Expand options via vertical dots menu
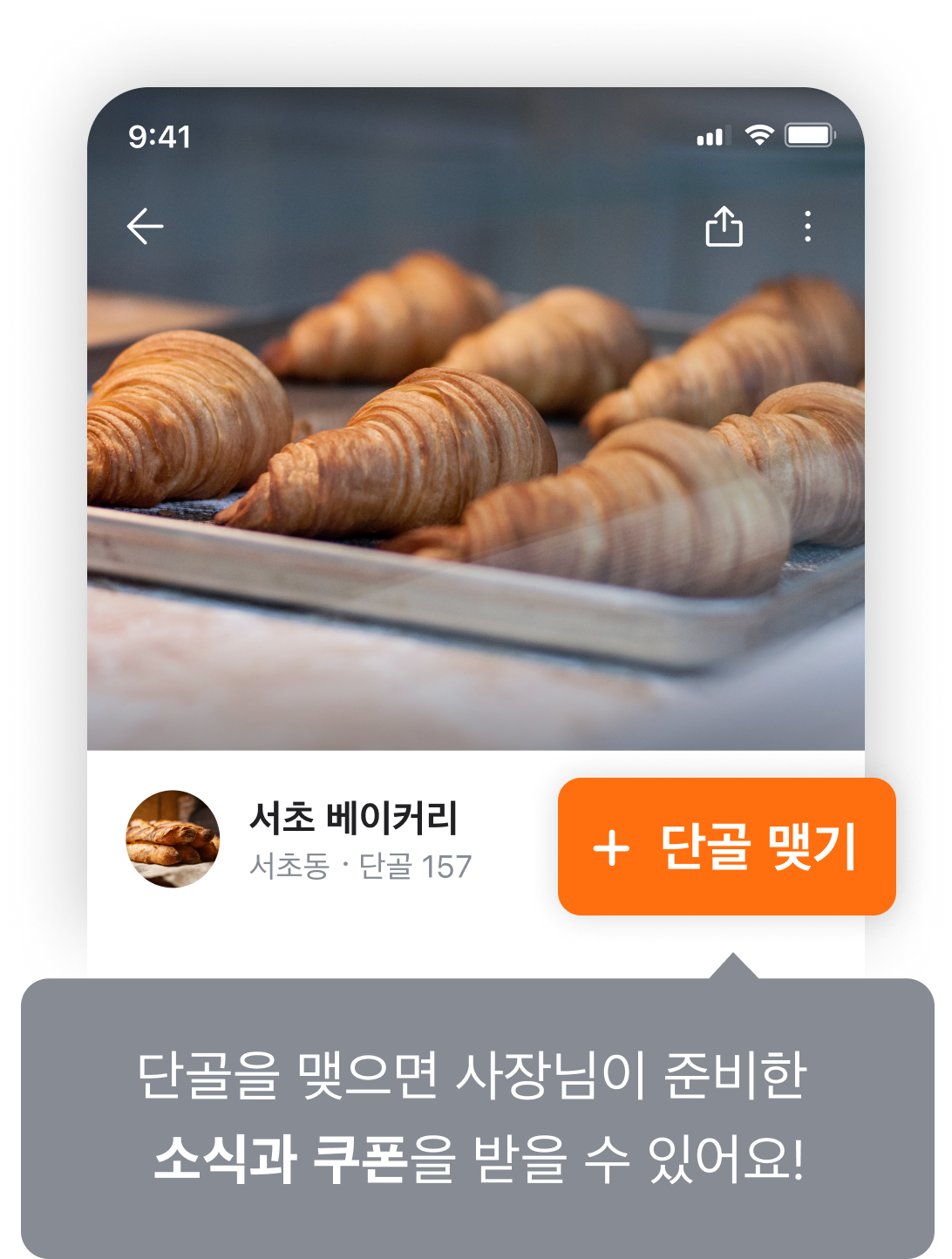Image resolution: width=952 pixels, height=1259 pixels. [x=807, y=226]
